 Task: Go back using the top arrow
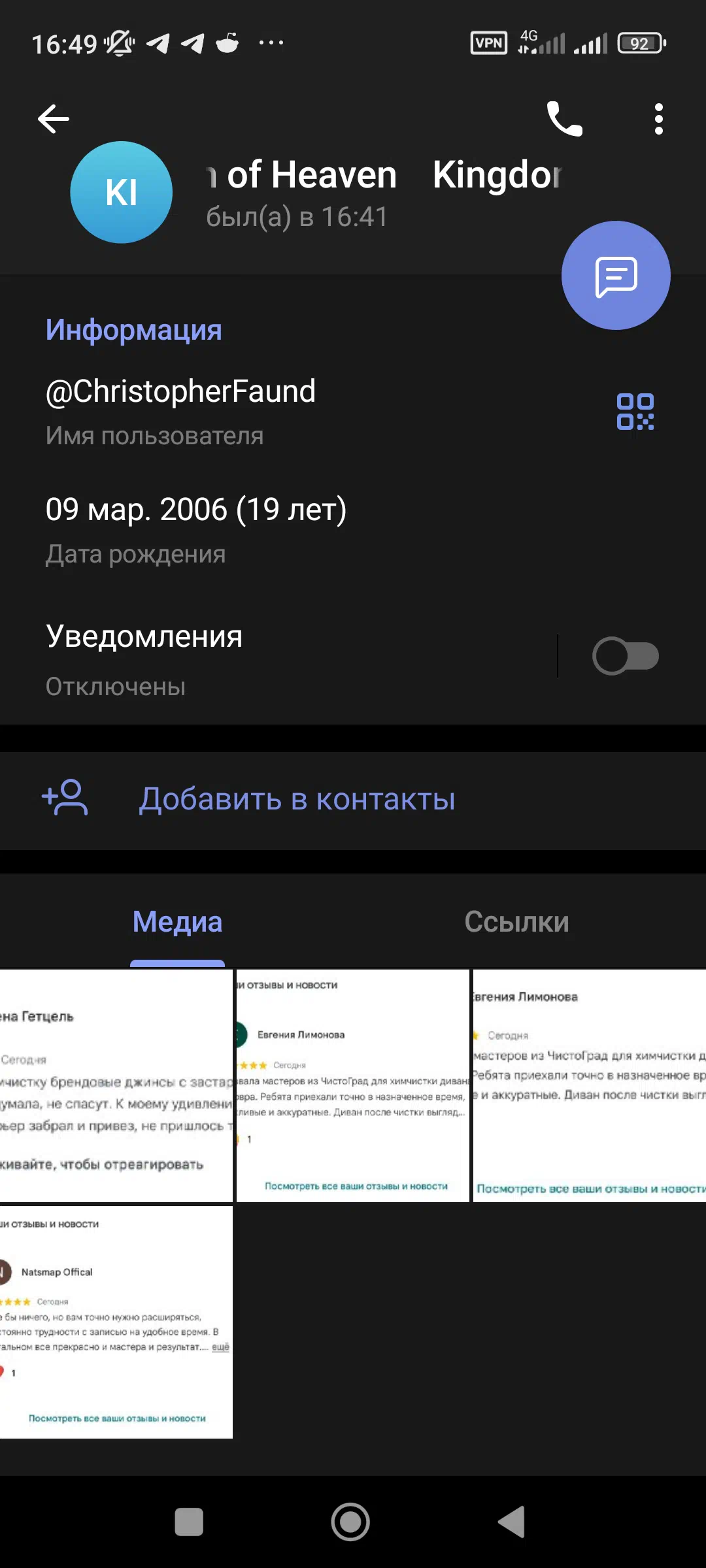click(x=54, y=119)
